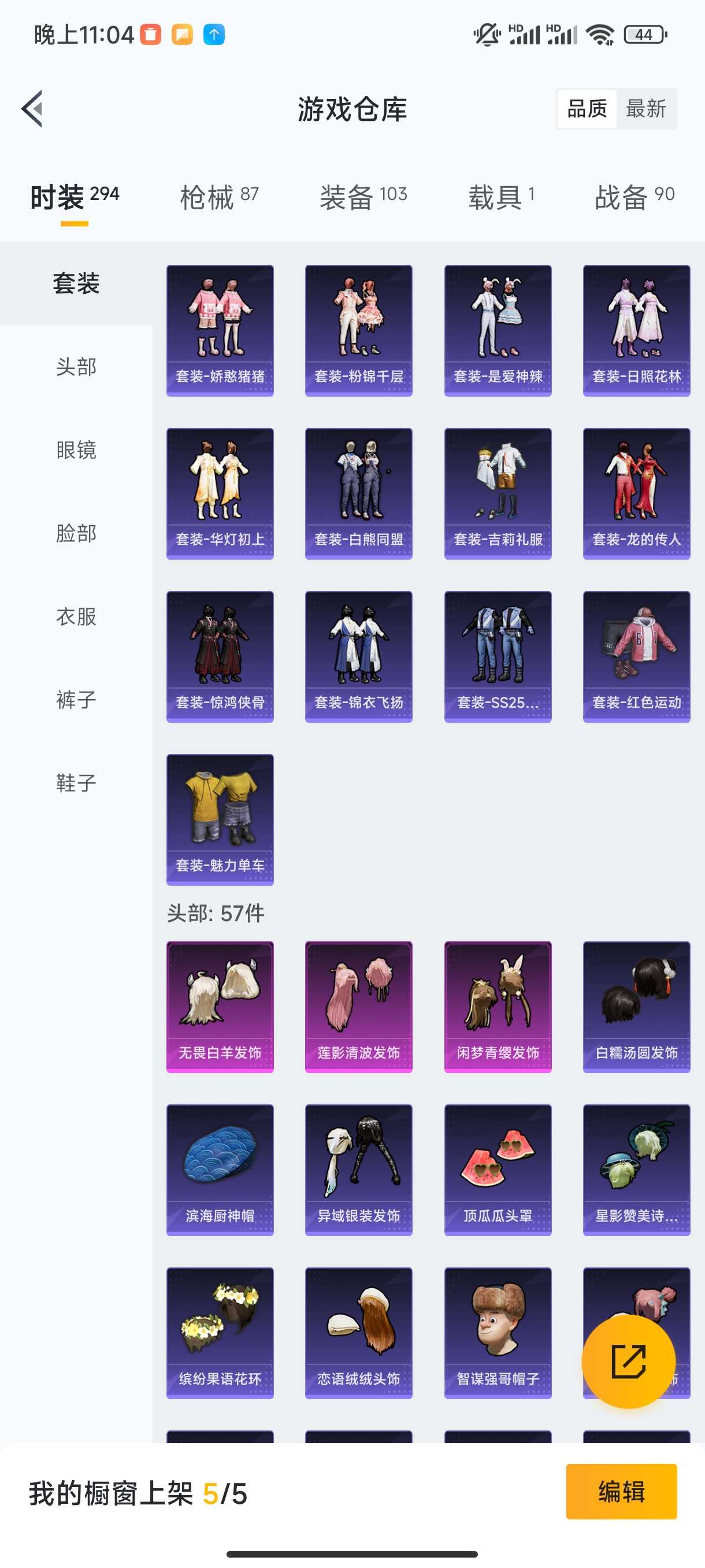Go back from the game warehouse
Viewport: 705px width, 1568px height.
pos(33,109)
